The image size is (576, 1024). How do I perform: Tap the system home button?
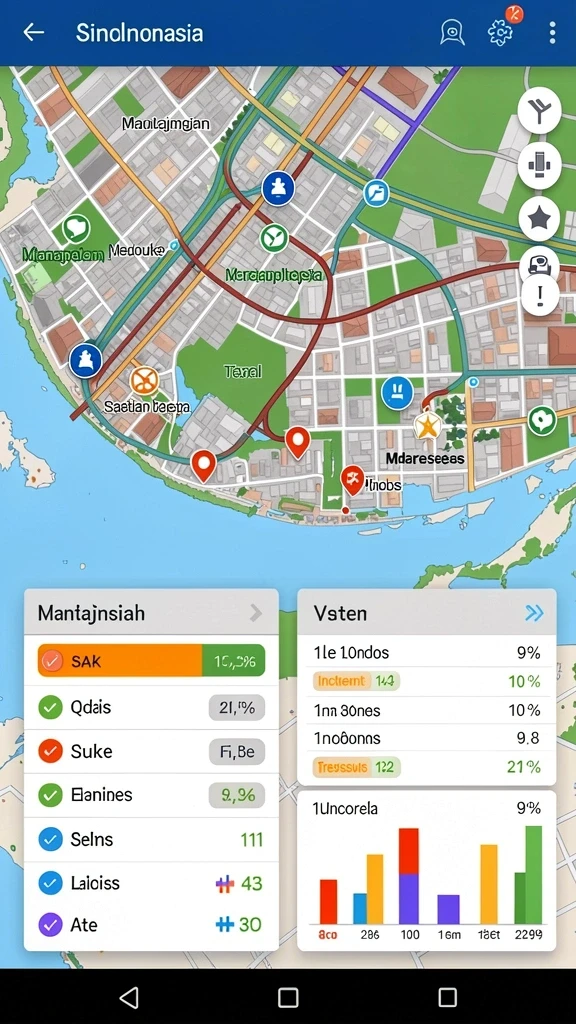[x=288, y=997]
